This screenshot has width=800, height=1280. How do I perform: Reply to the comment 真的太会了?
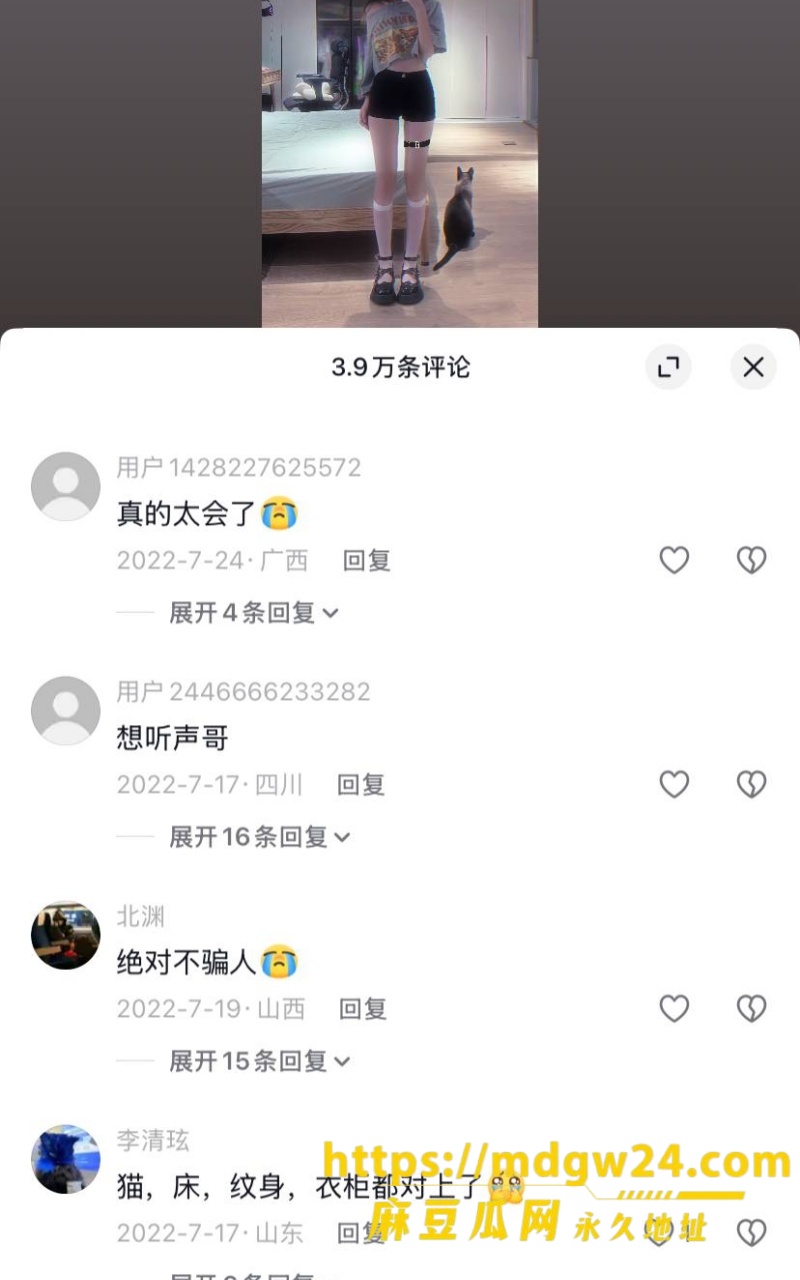[366, 560]
